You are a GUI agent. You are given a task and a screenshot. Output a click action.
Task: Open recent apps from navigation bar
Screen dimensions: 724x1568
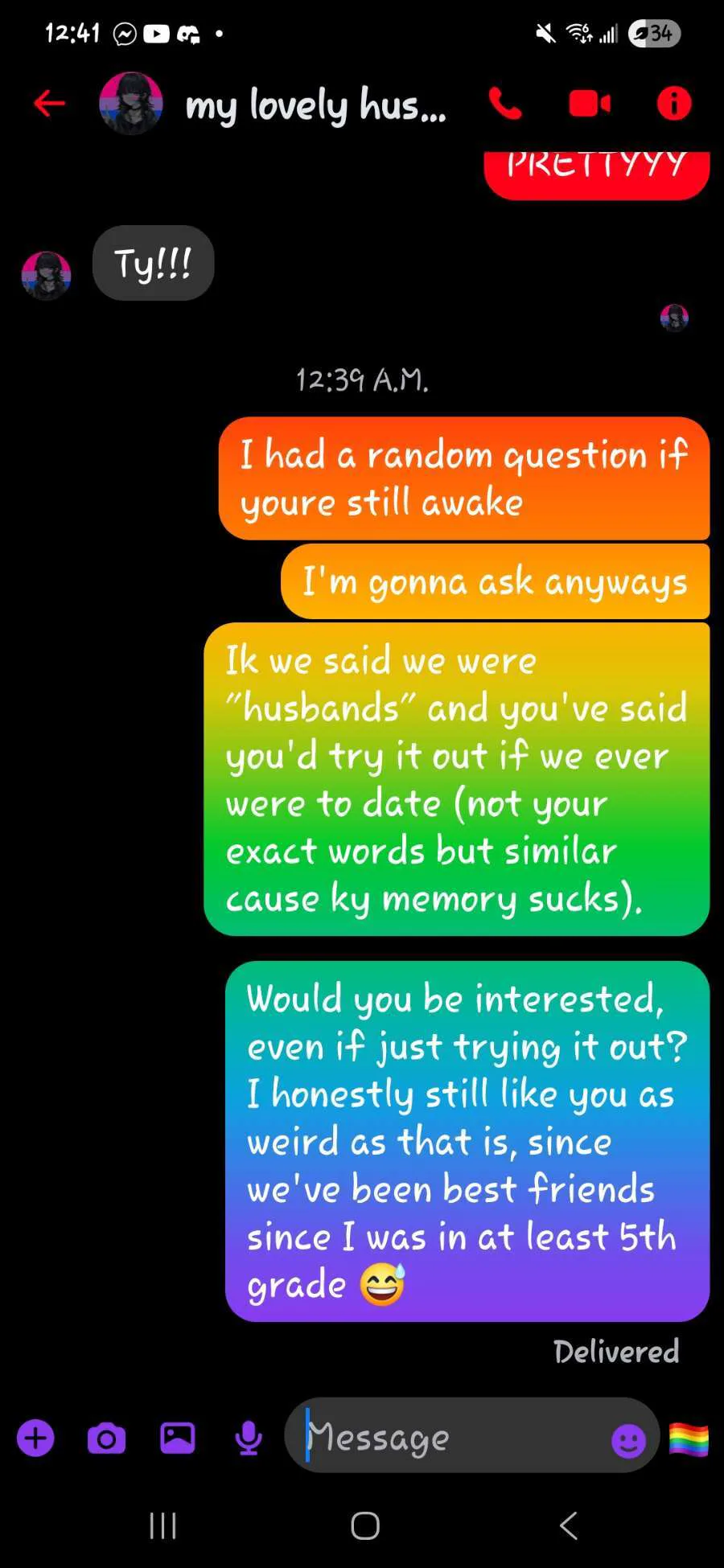click(x=163, y=1525)
